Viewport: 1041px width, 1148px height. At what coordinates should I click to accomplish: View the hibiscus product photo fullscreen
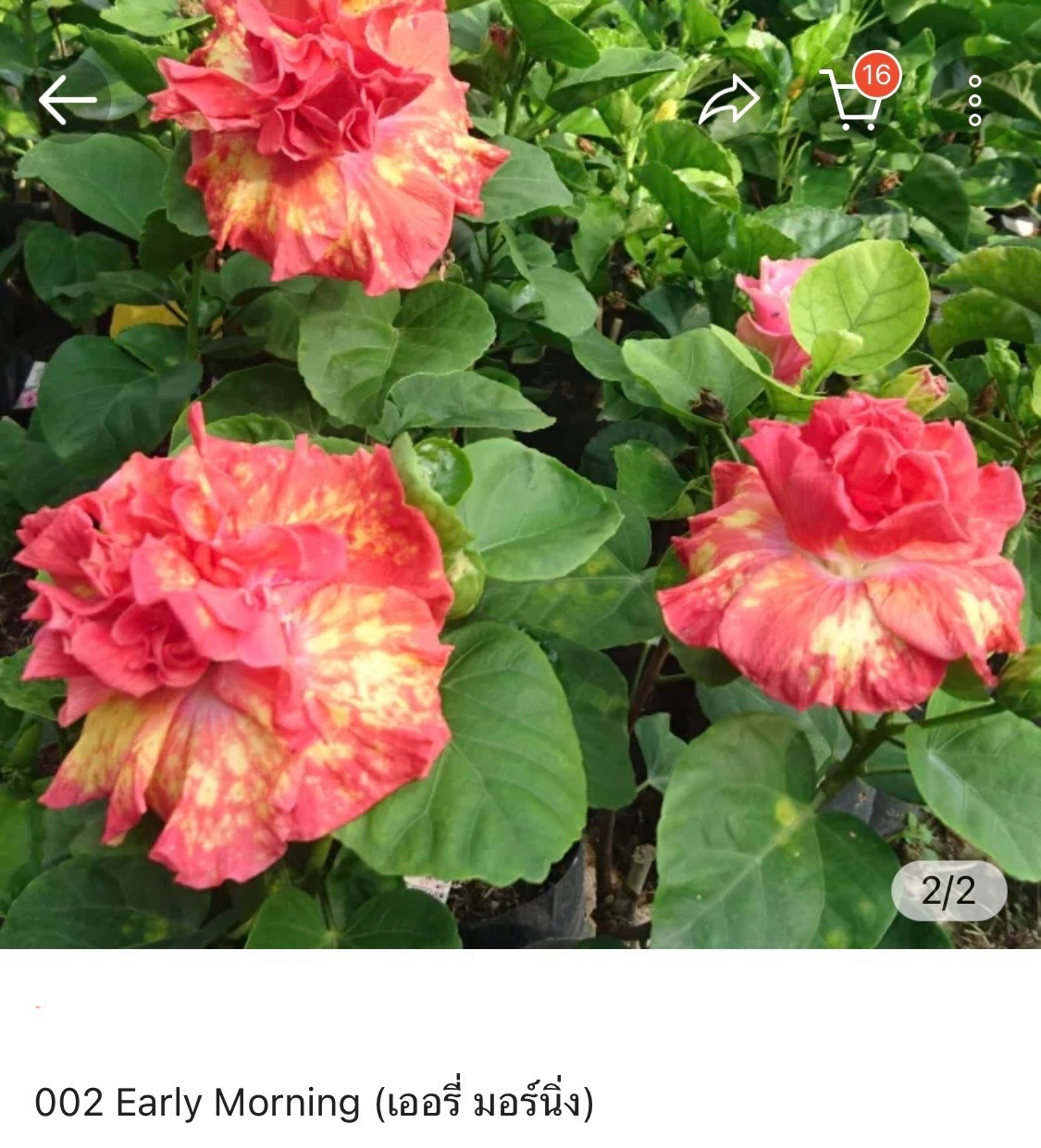tap(520, 518)
